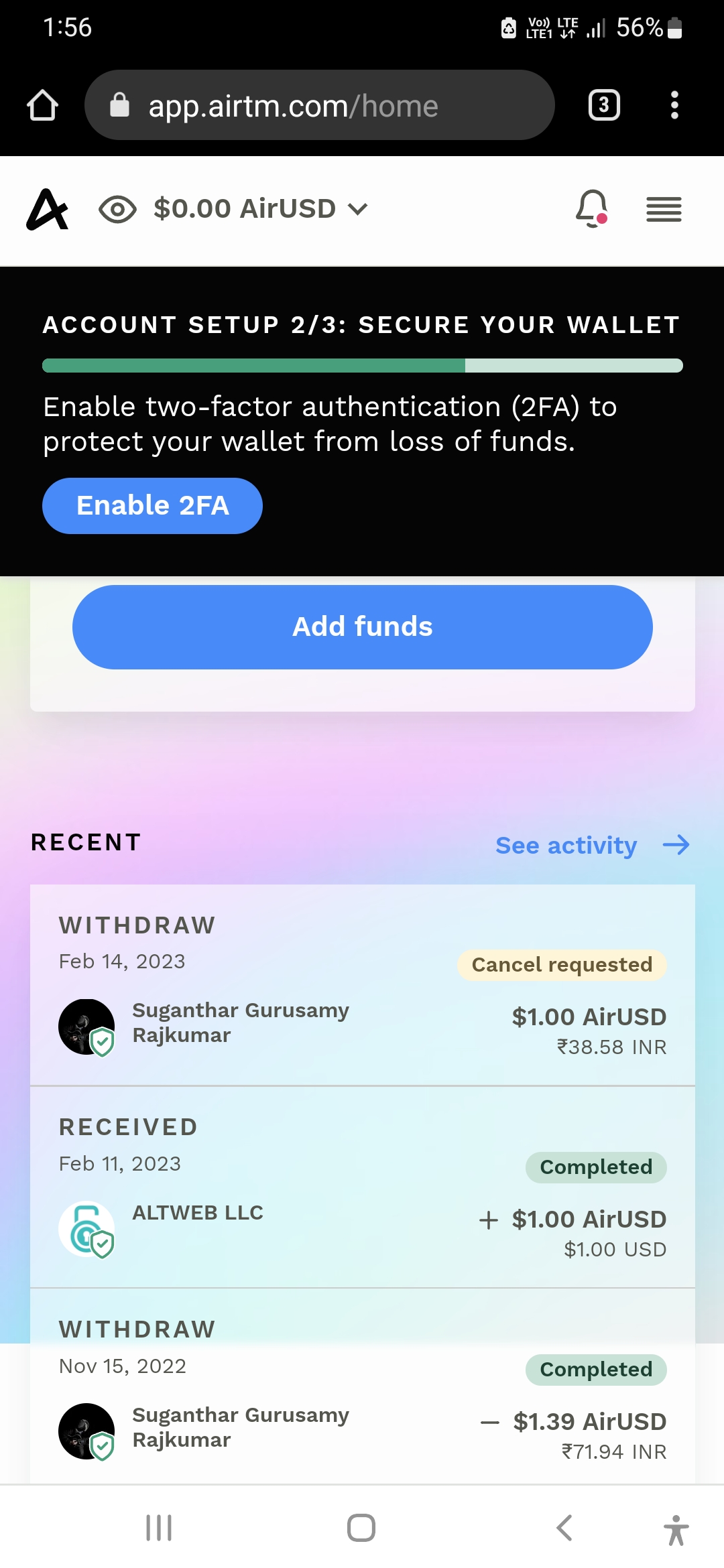Tap the Airtm logo icon

point(48,209)
